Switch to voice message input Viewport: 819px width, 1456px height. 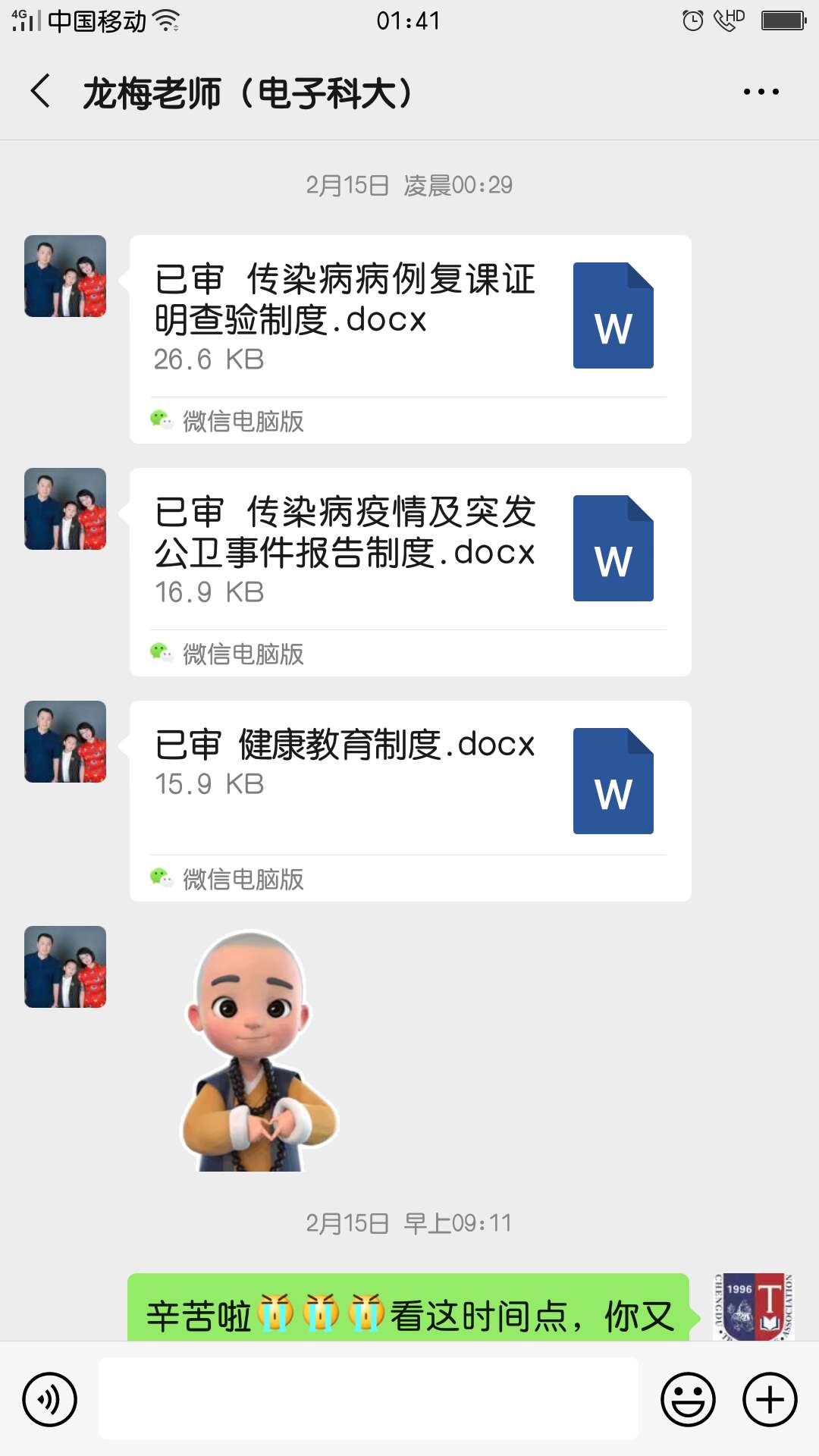50,1399
